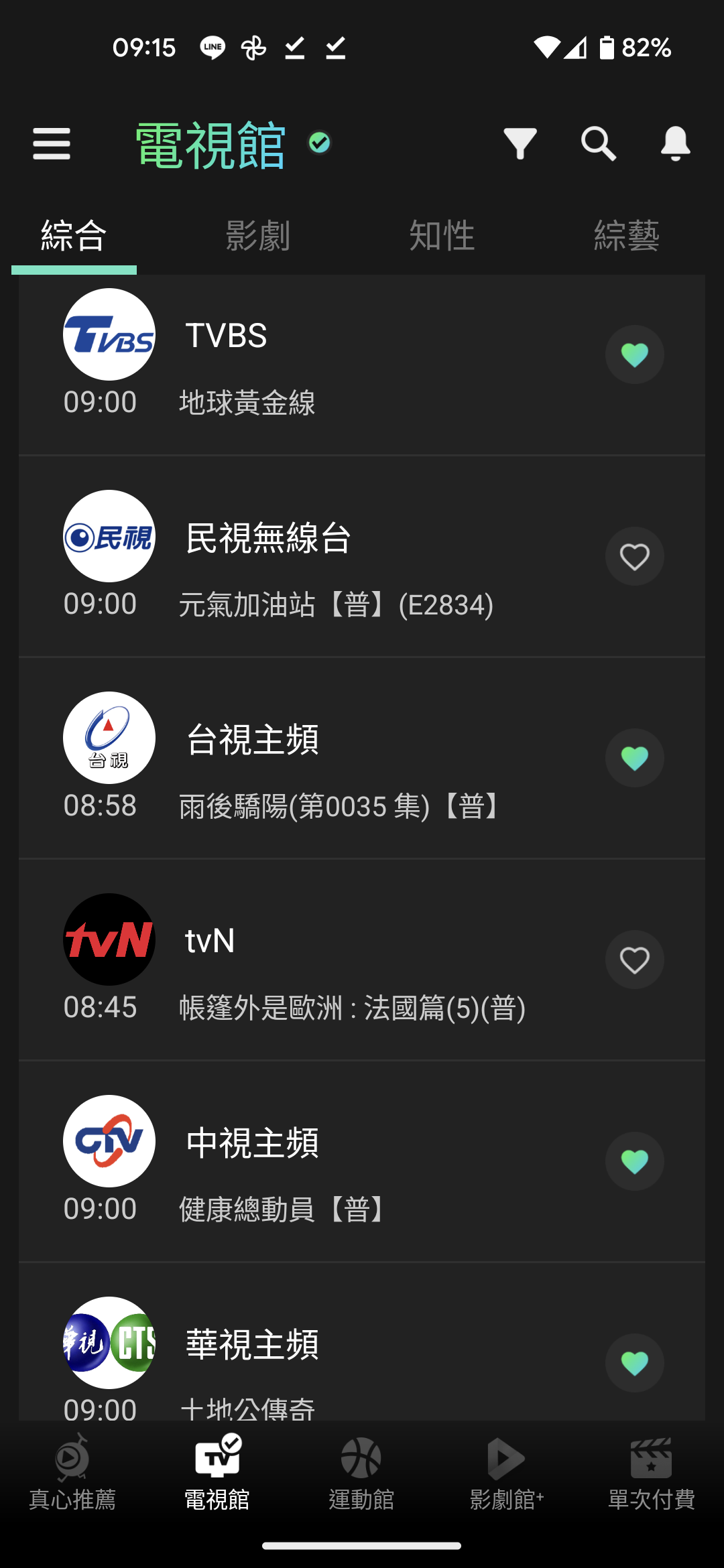Switch to the 知性 tab
This screenshot has width=724, height=1568.
(x=442, y=236)
